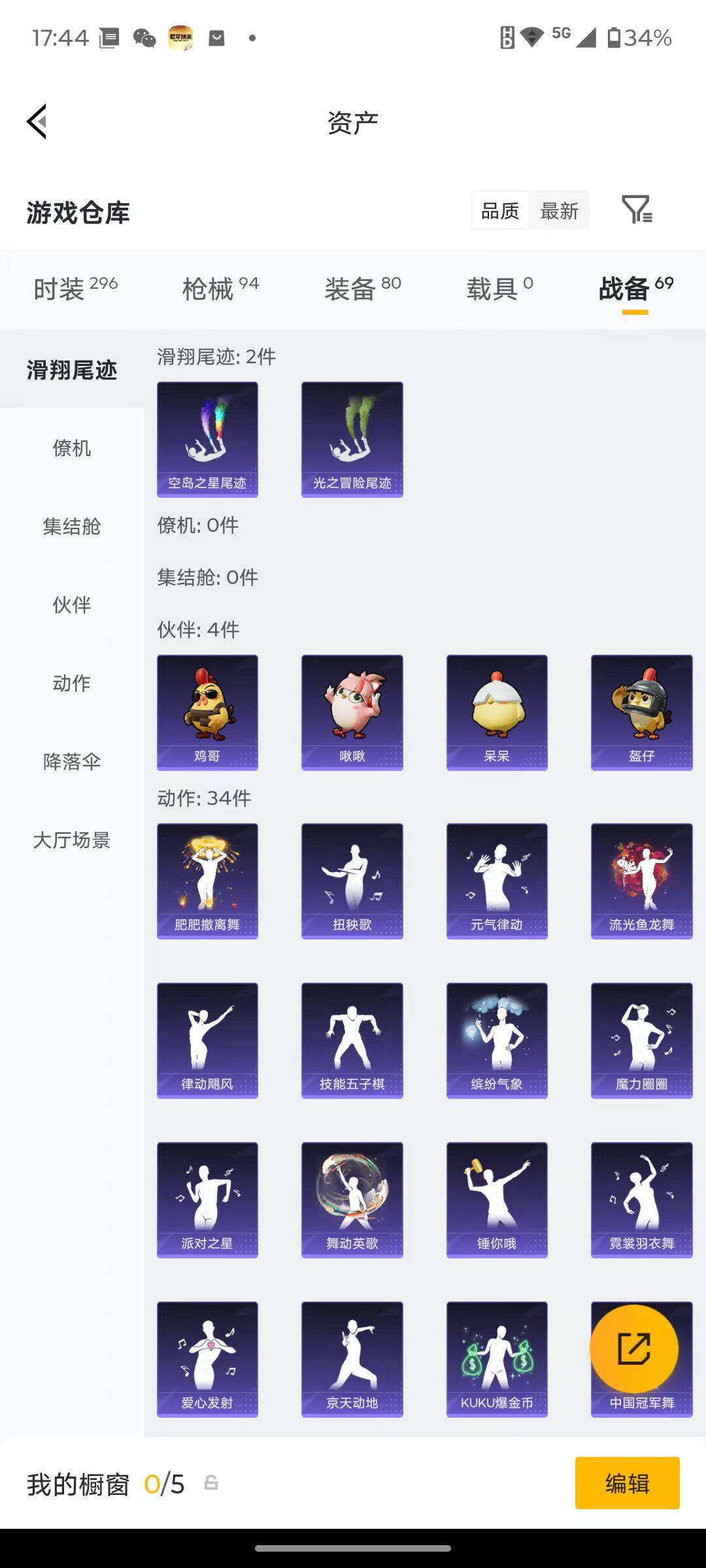The image size is (706, 1568).
Task: Select the 伙伴 sidebar category
Action: click(x=73, y=605)
